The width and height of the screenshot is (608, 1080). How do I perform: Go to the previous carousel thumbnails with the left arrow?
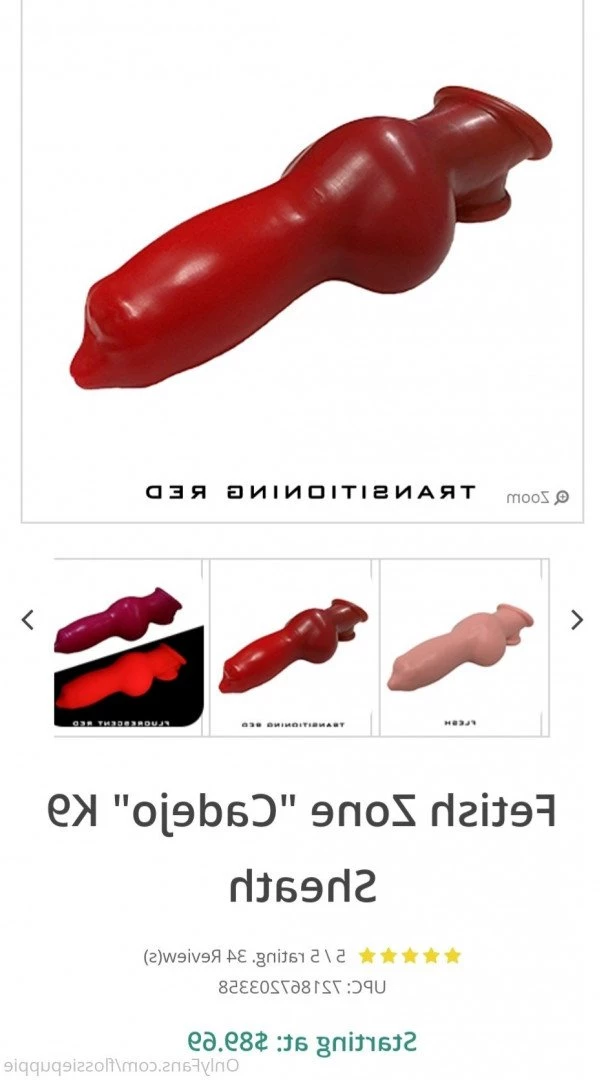coord(28,620)
